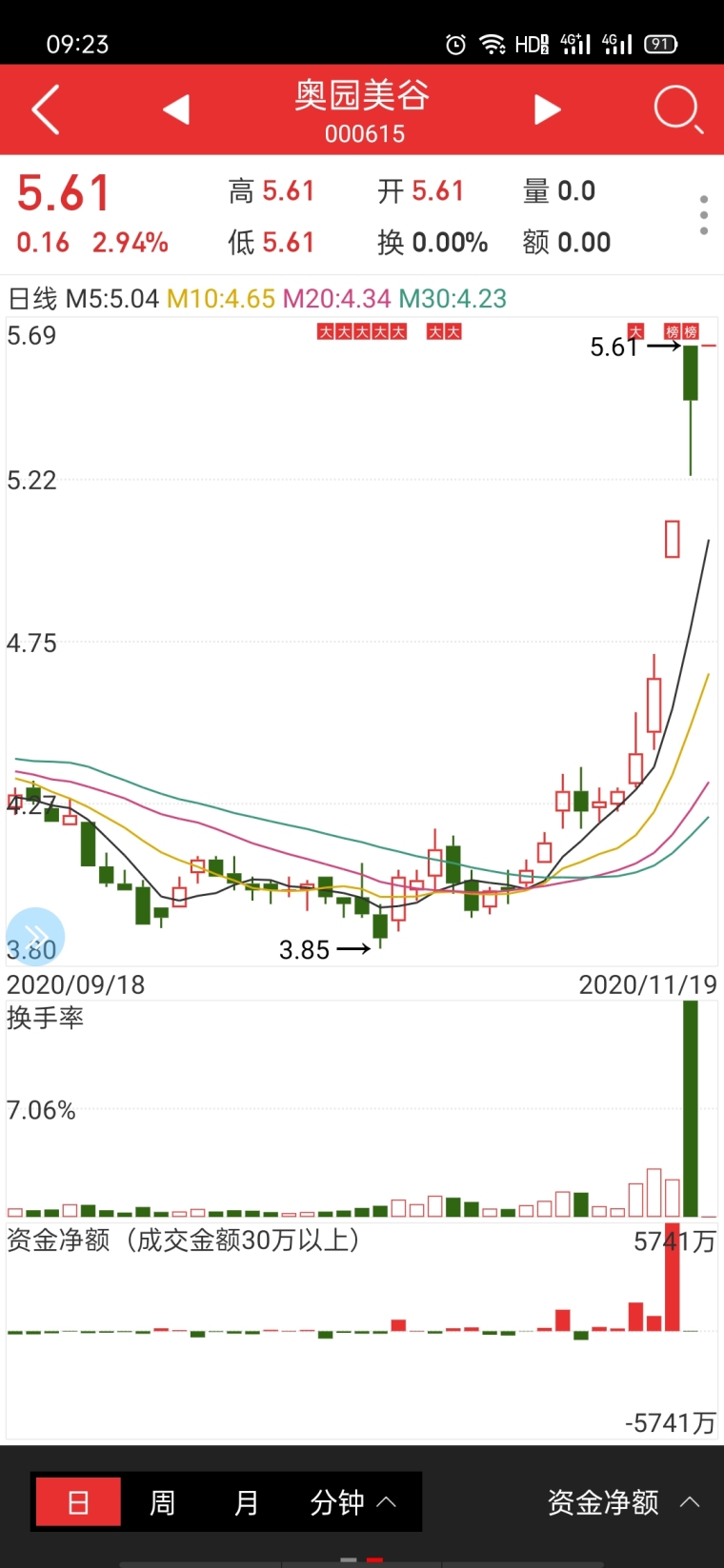
Task: Open the 资金净额 indicator selector
Action: 622,1502
